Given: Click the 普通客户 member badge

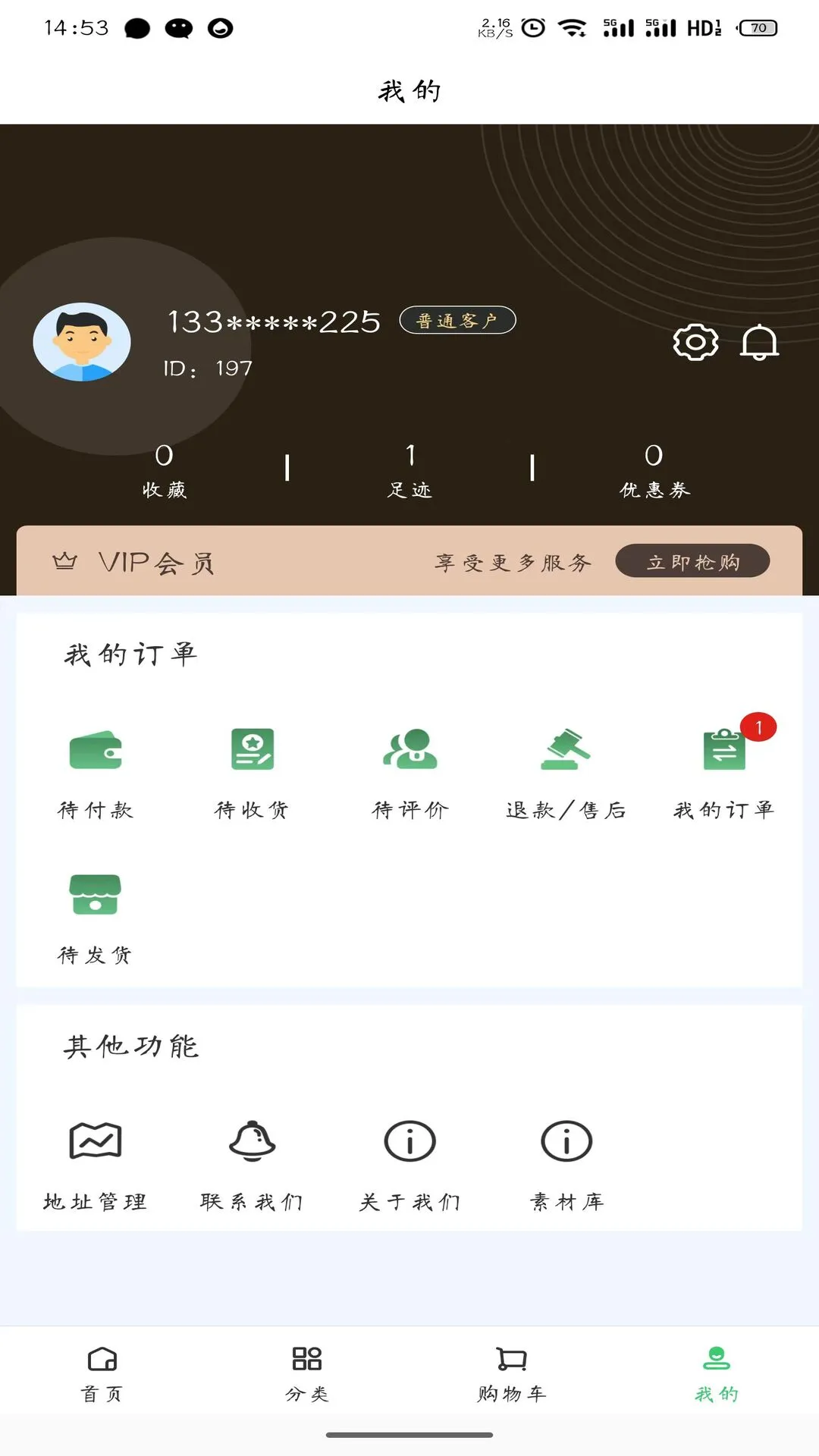Looking at the screenshot, I should (x=458, y=320).
